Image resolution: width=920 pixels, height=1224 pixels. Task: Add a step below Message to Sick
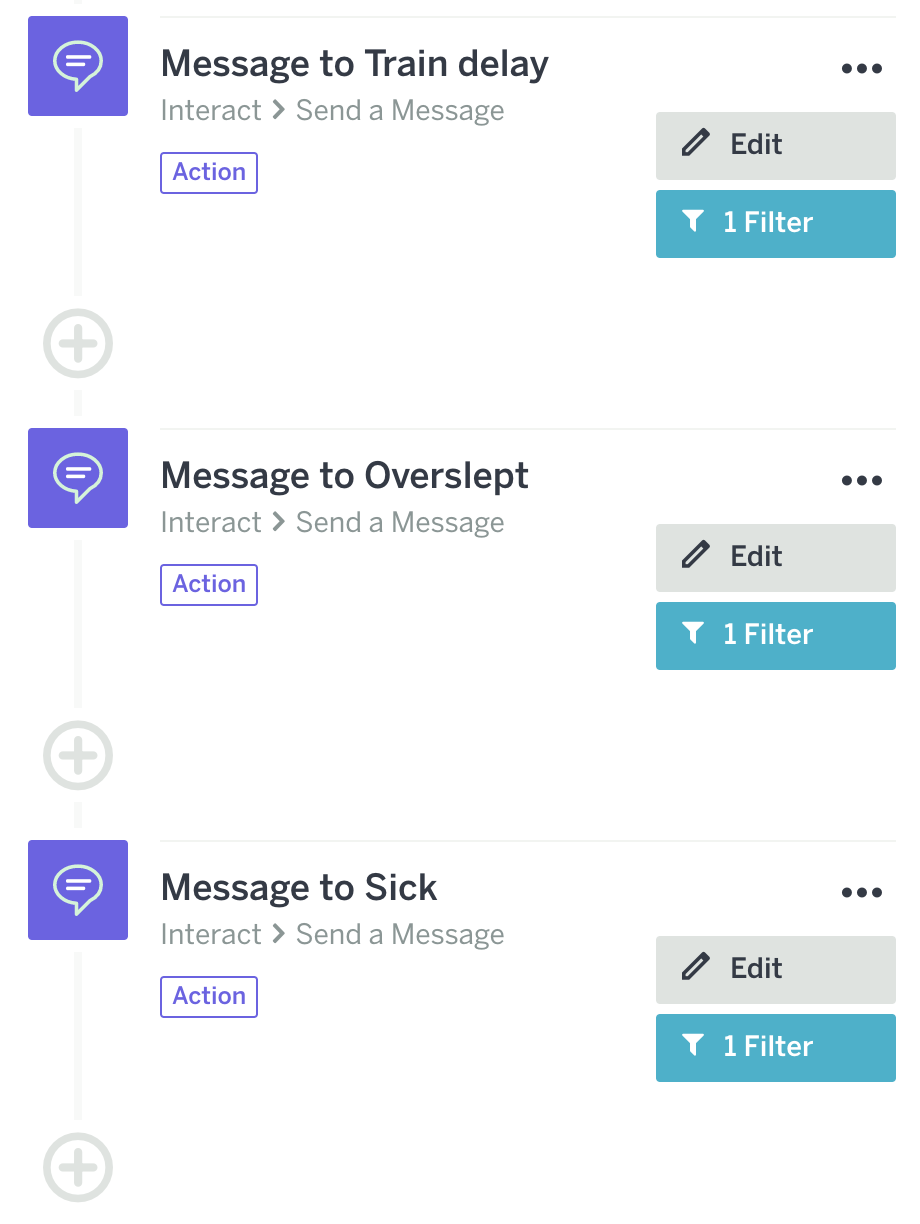pyautogui.click(x=78, y=1168)
